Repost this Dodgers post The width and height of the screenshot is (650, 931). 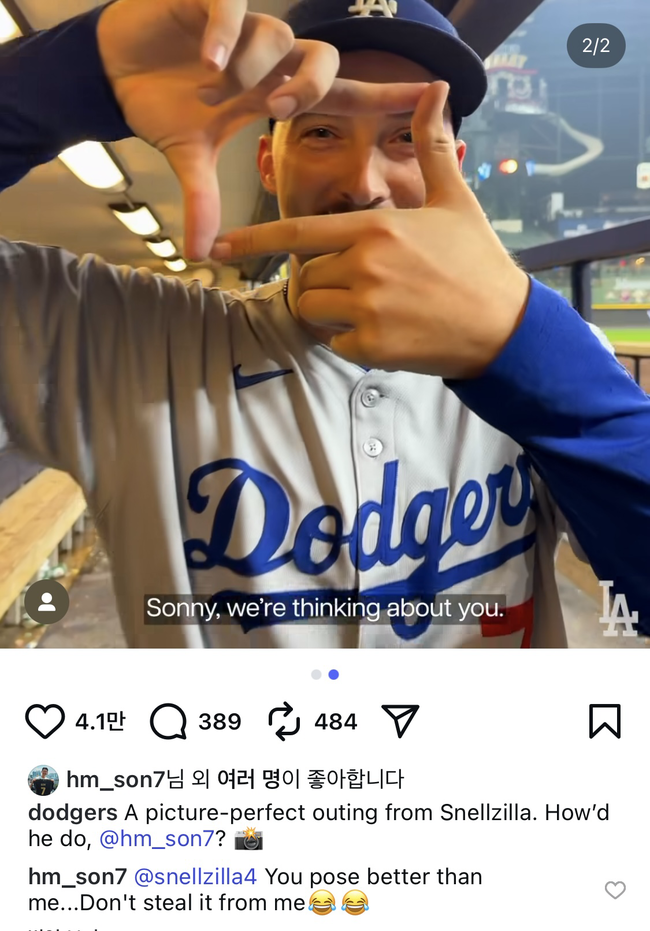pos(285,721)
